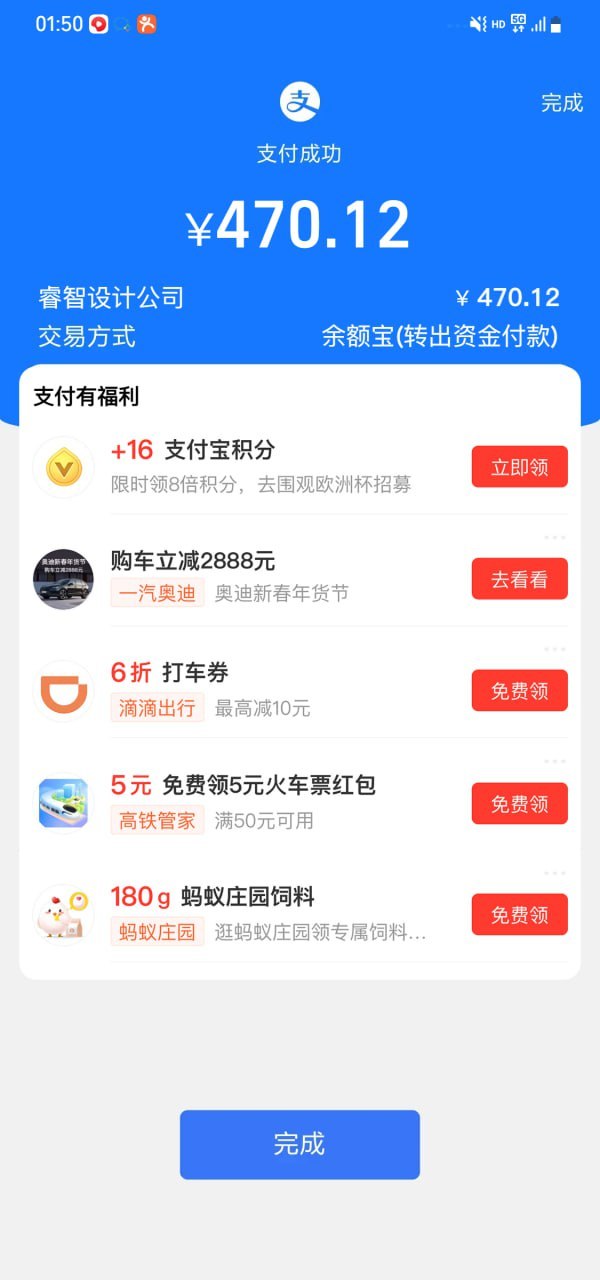
Task: Open more options above the 滴滴出行 offer
Action: [x=555, y=650]
